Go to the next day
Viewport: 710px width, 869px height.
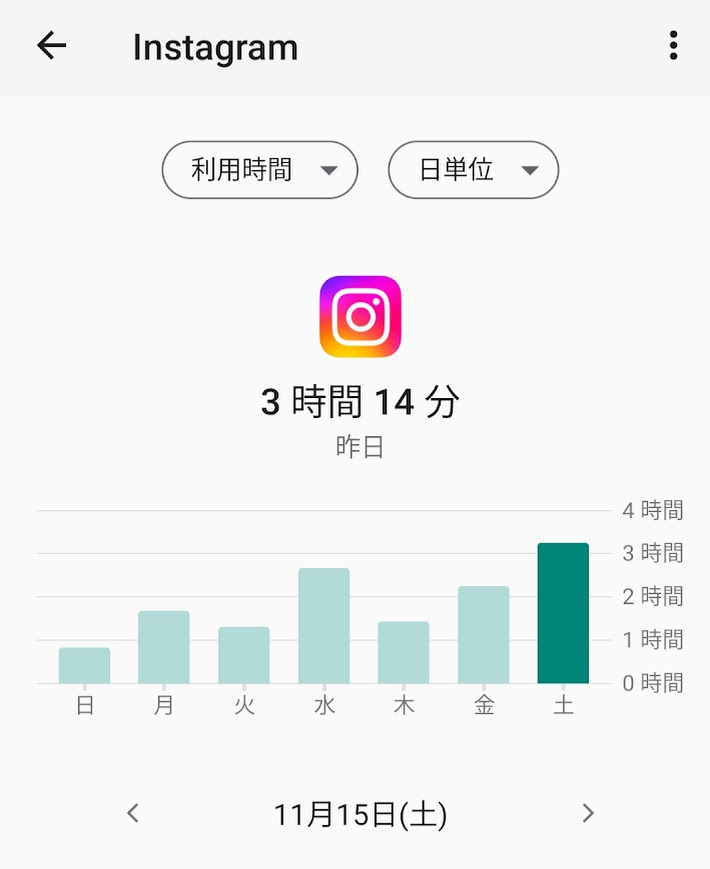(x=588, y=814)
